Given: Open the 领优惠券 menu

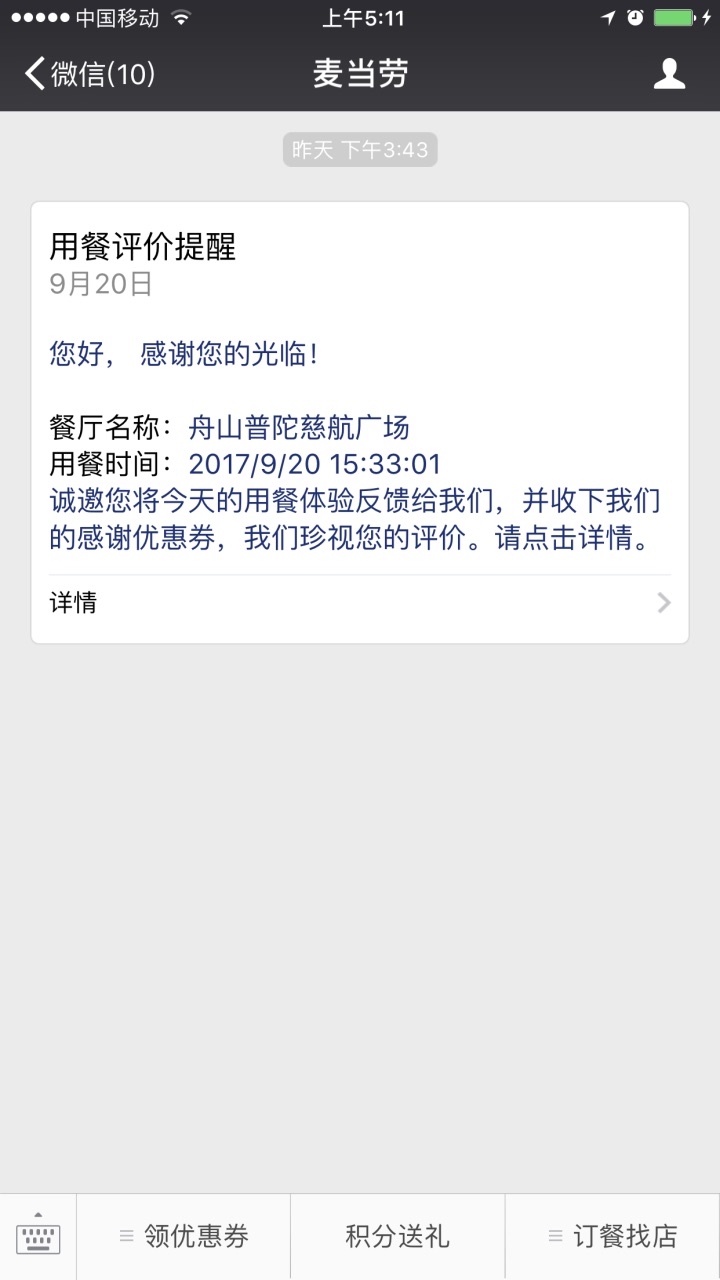Looking at the screenshot, I should pos(183,1237).
